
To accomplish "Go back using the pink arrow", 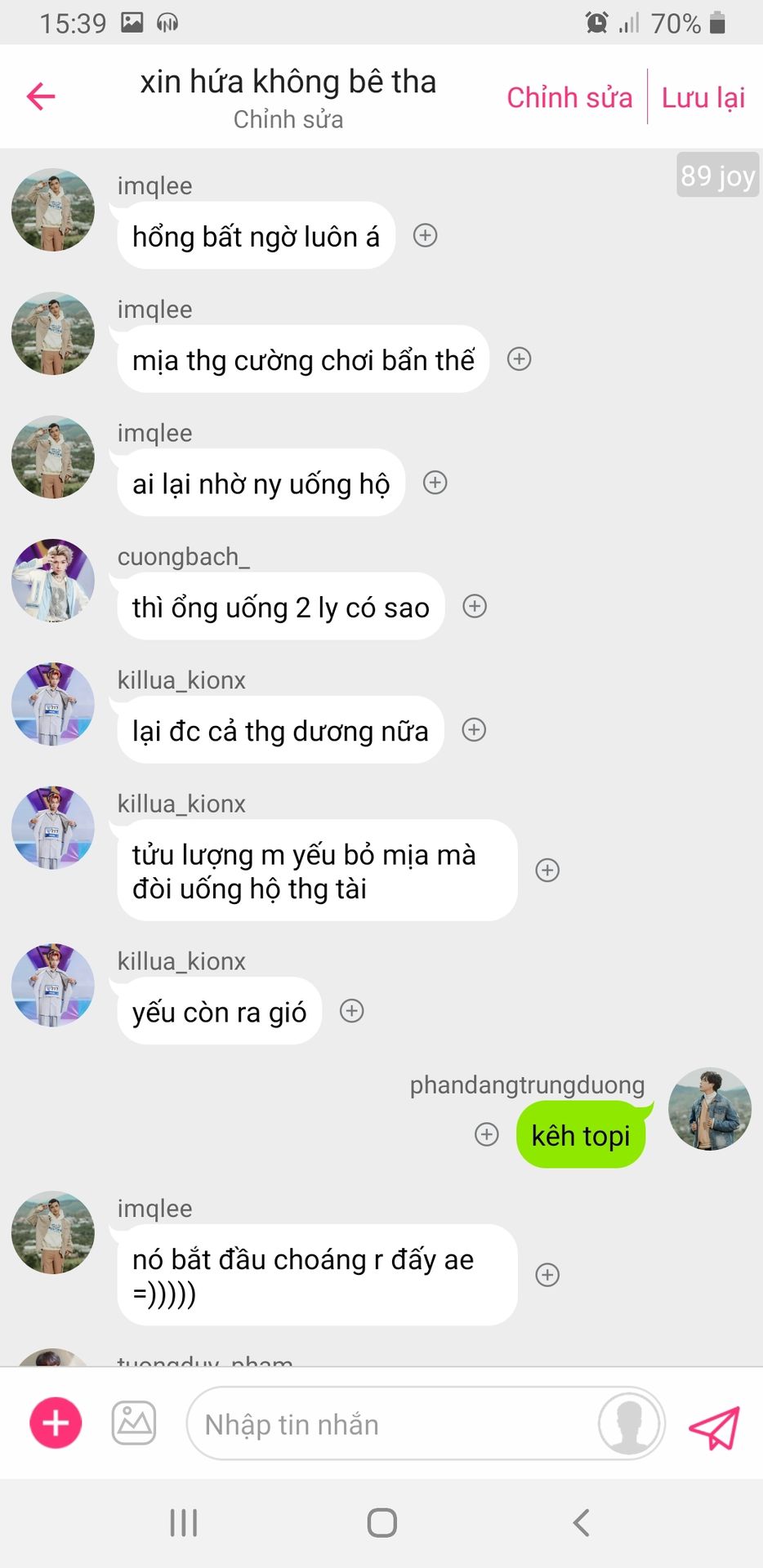I will tap(41, 96).
